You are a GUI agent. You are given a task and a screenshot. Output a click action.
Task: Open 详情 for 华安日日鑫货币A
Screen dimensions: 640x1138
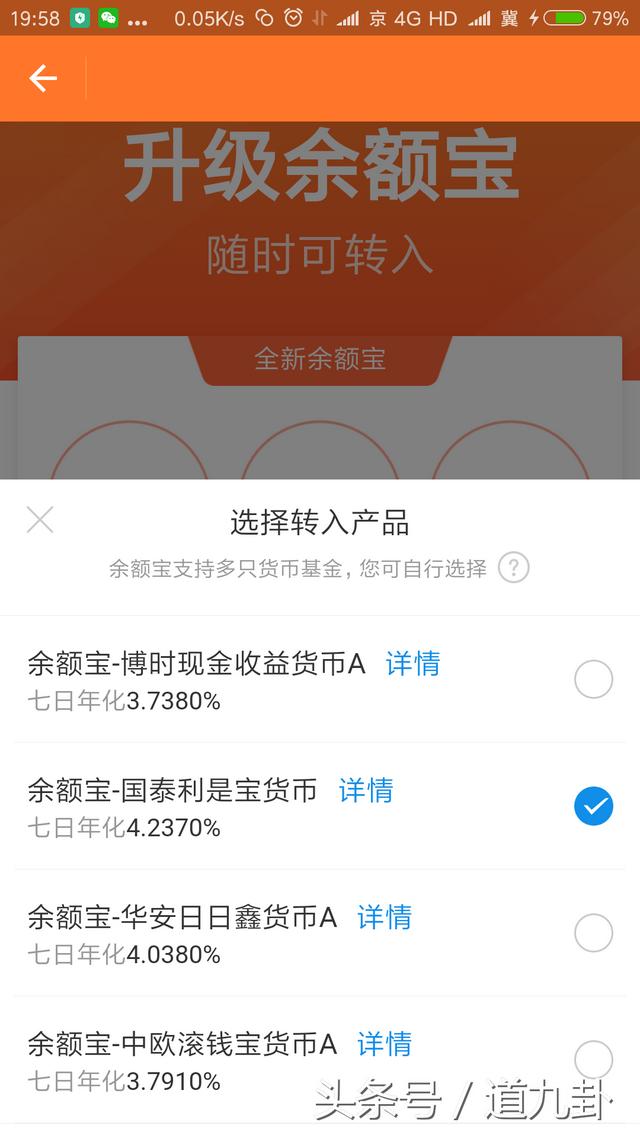click(384, 917)
